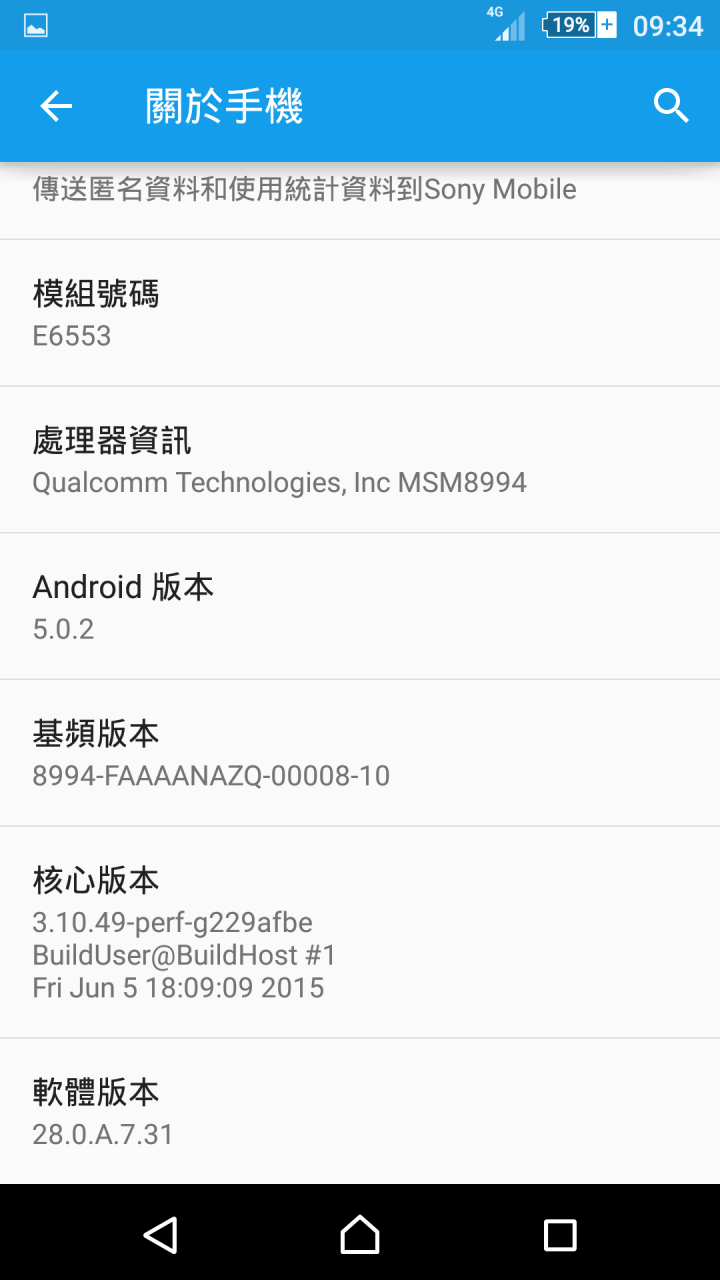Tap the 軟體版本 28.0.A.7.31 row
720x1280 pixels.
pos(360,1111)
